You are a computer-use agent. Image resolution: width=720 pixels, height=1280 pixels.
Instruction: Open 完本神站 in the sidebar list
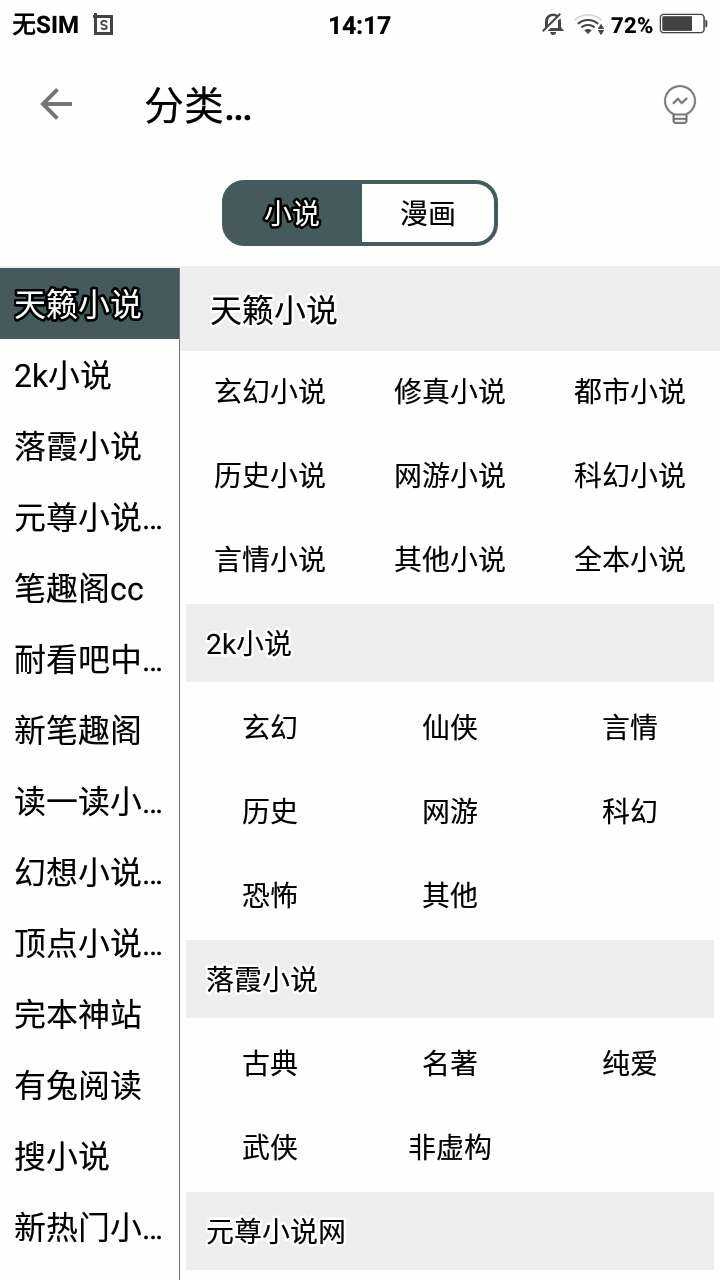click(78, 1015)
